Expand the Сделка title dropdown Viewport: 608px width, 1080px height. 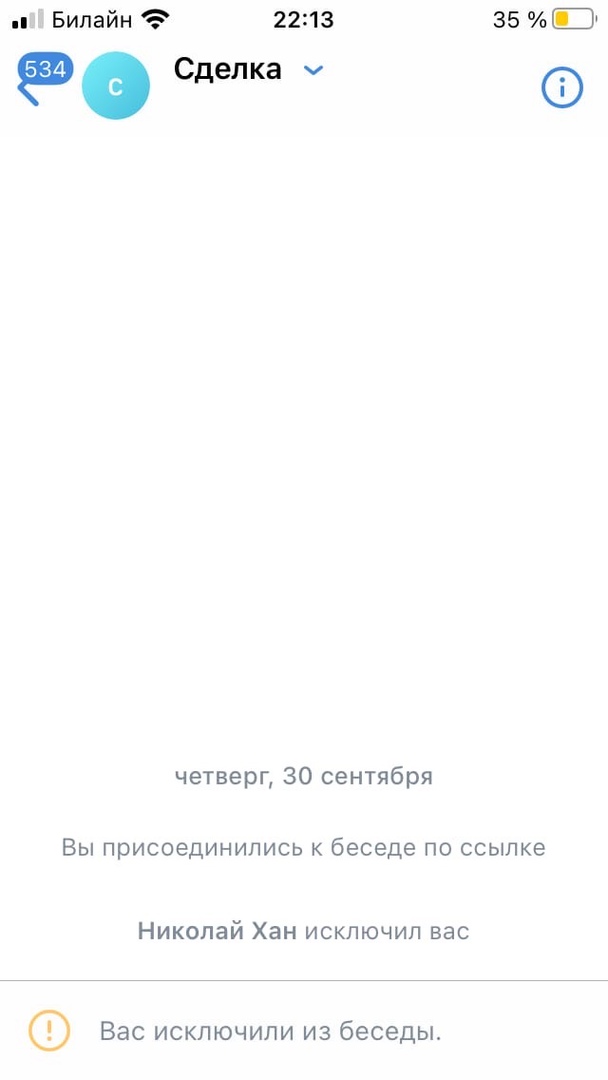pos(314,70)
